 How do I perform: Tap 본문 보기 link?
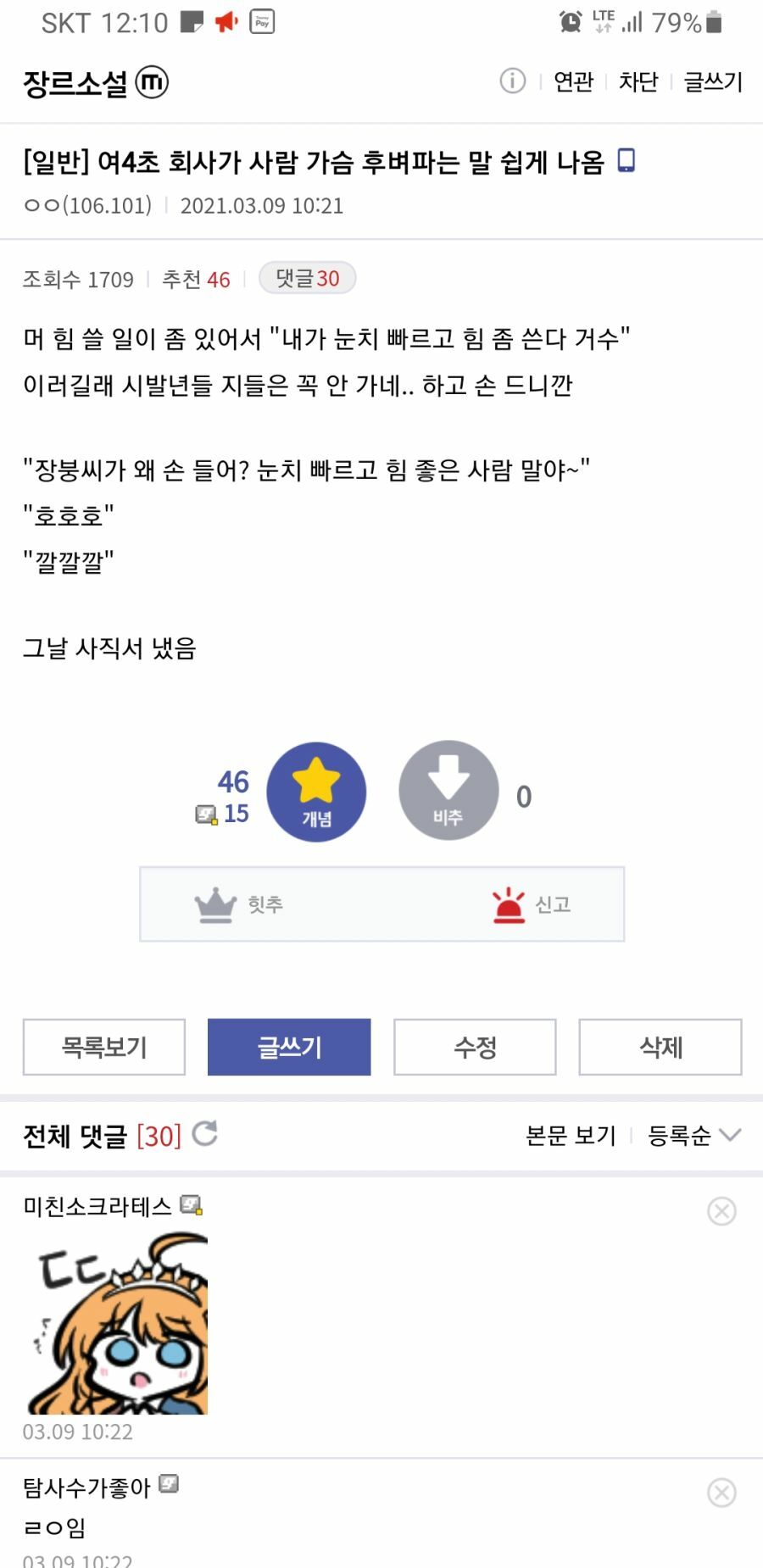571,1135
